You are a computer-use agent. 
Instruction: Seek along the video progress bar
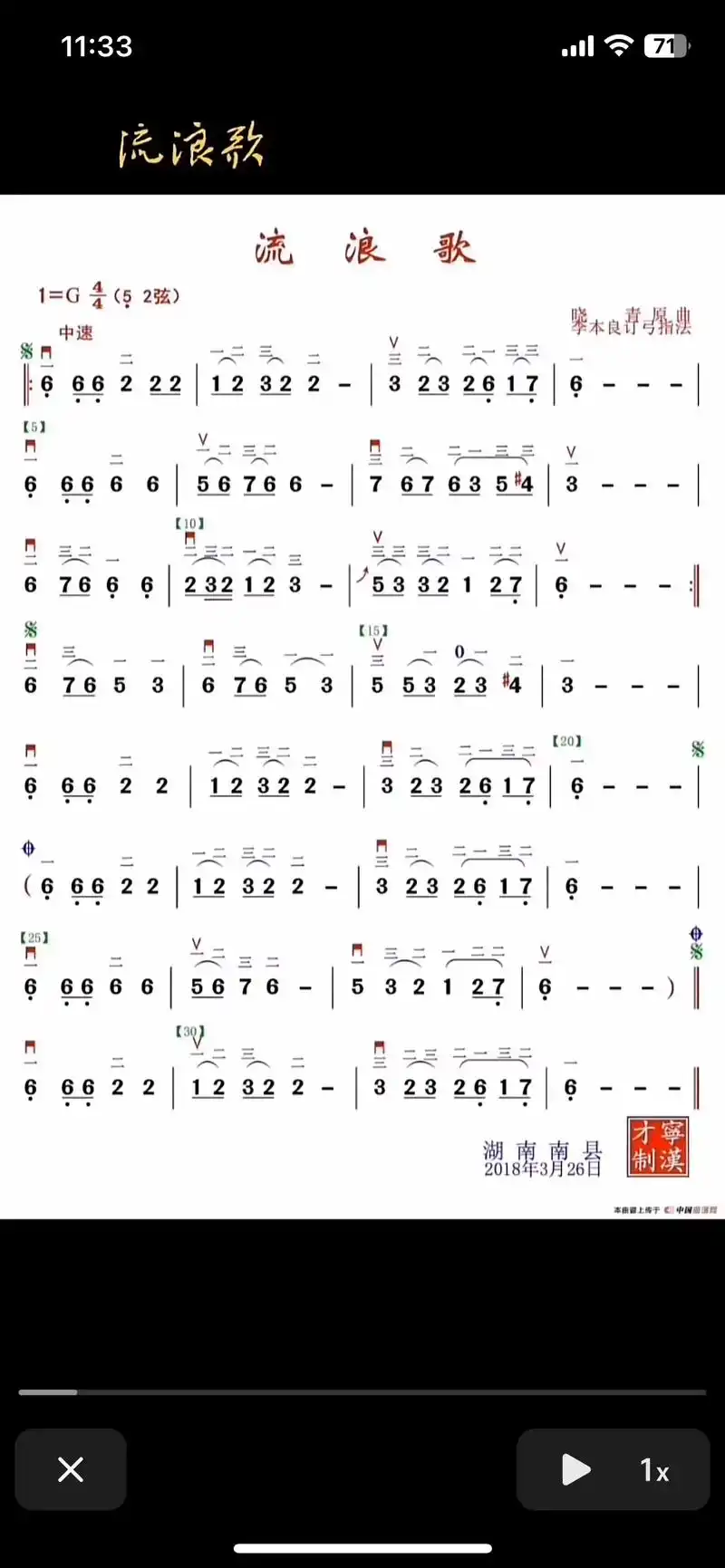tap(362, 1392)
